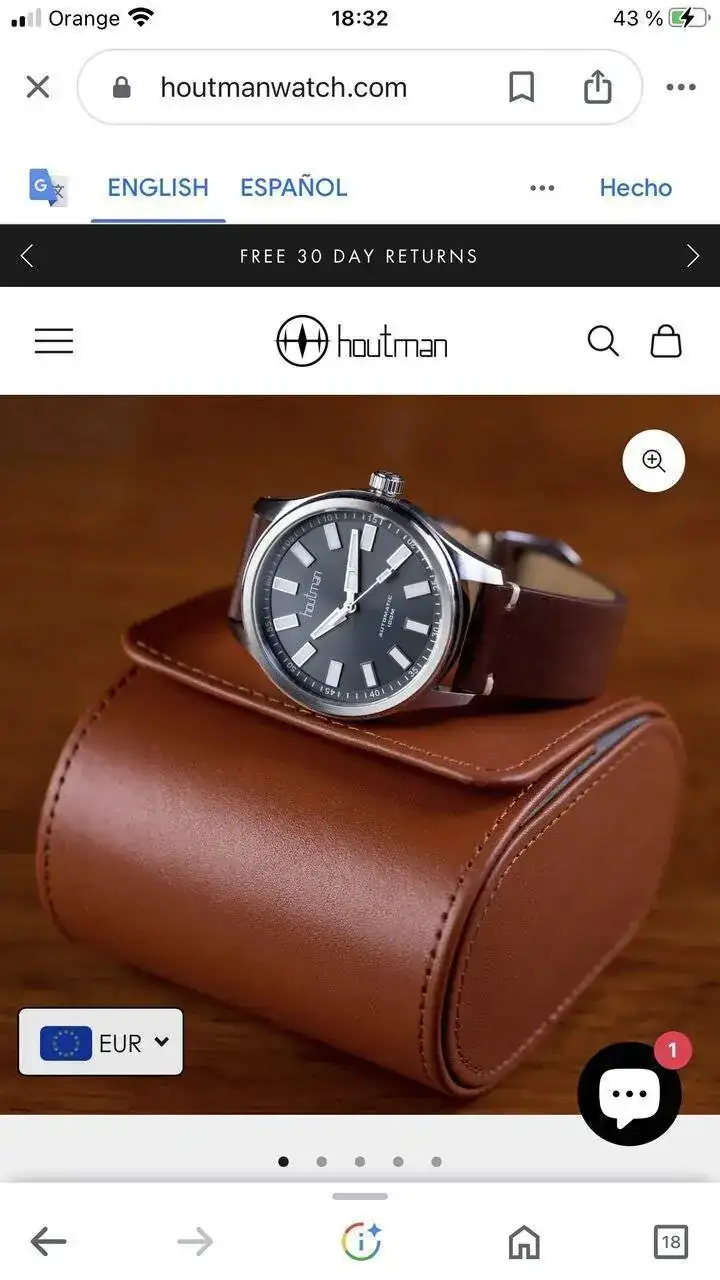Open the chat widget
This screenshot has width=720, height=1280.
(x=629, y=1094)
